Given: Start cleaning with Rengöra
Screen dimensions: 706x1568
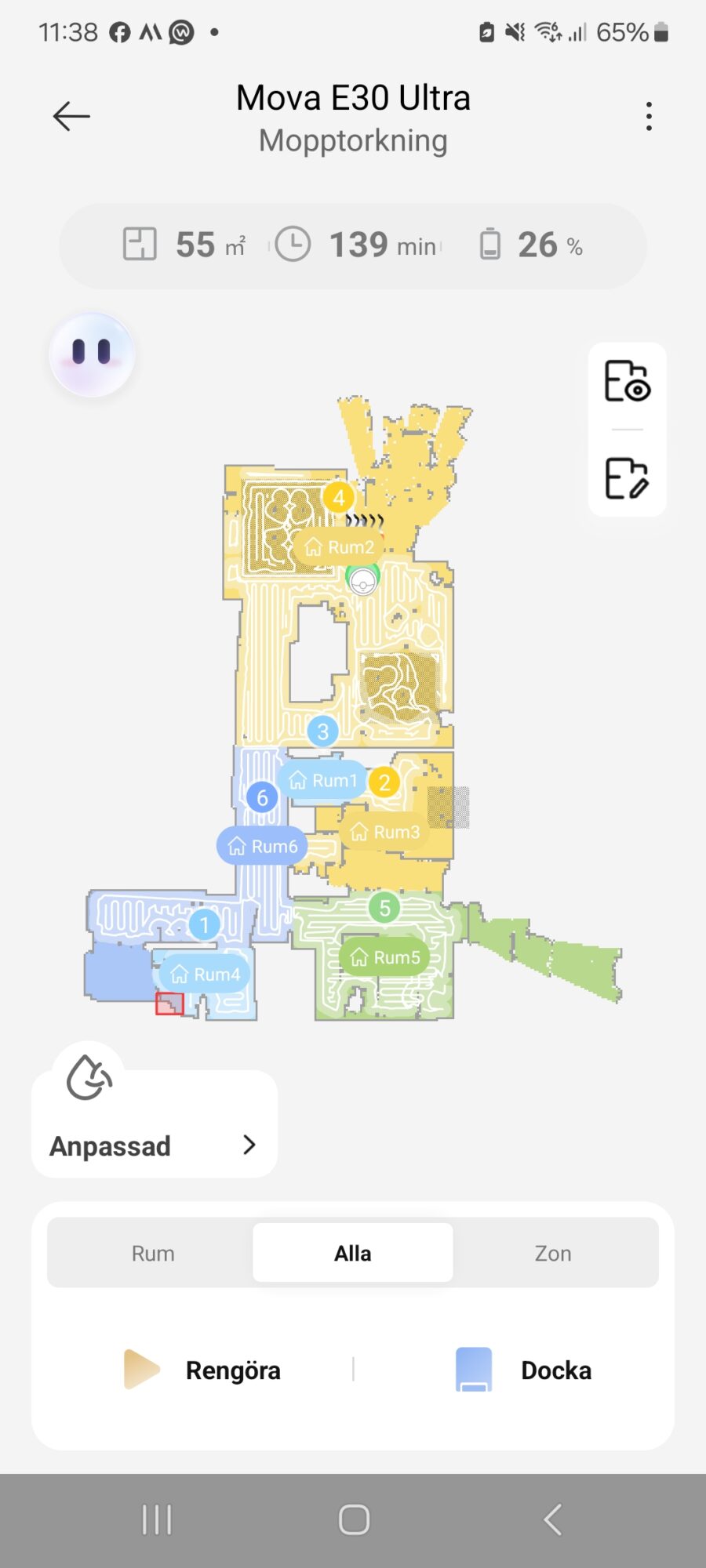Looking at the screenshot, I should pos(204,1370).
